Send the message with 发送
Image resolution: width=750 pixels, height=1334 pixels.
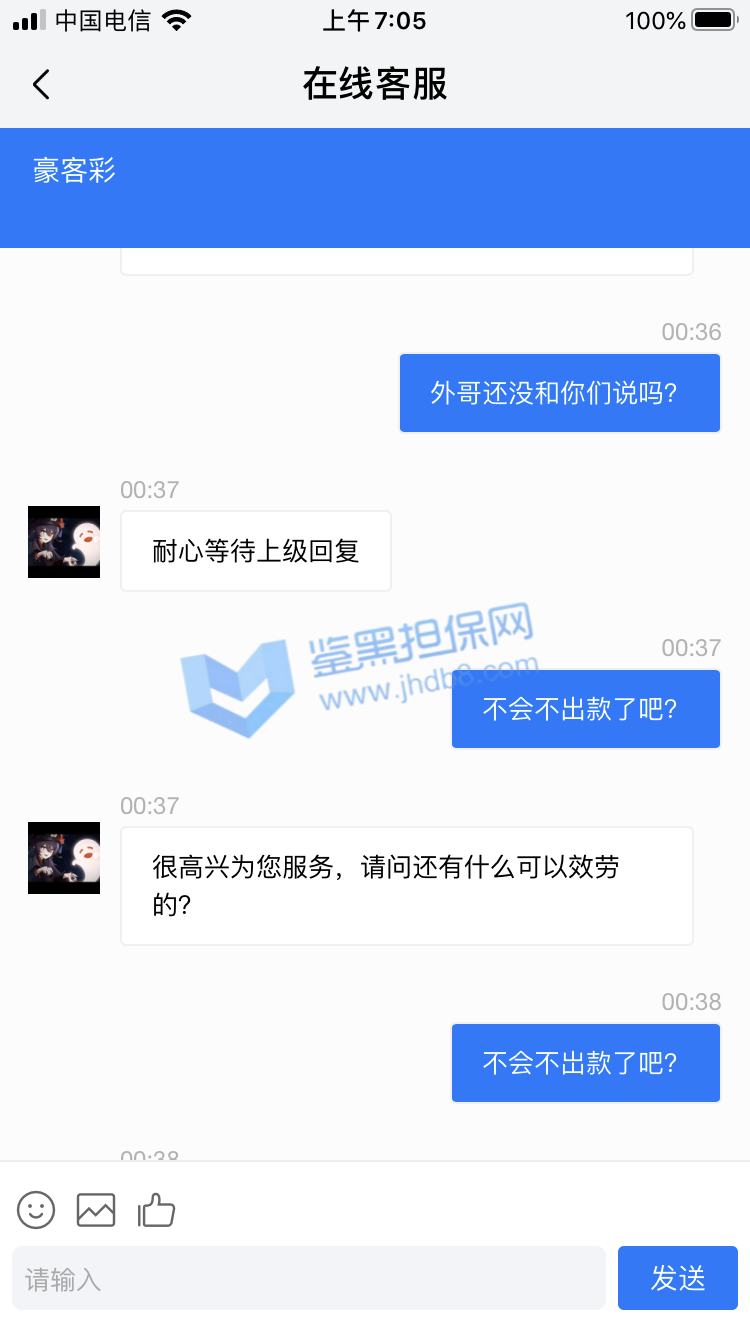point(678,1278)
